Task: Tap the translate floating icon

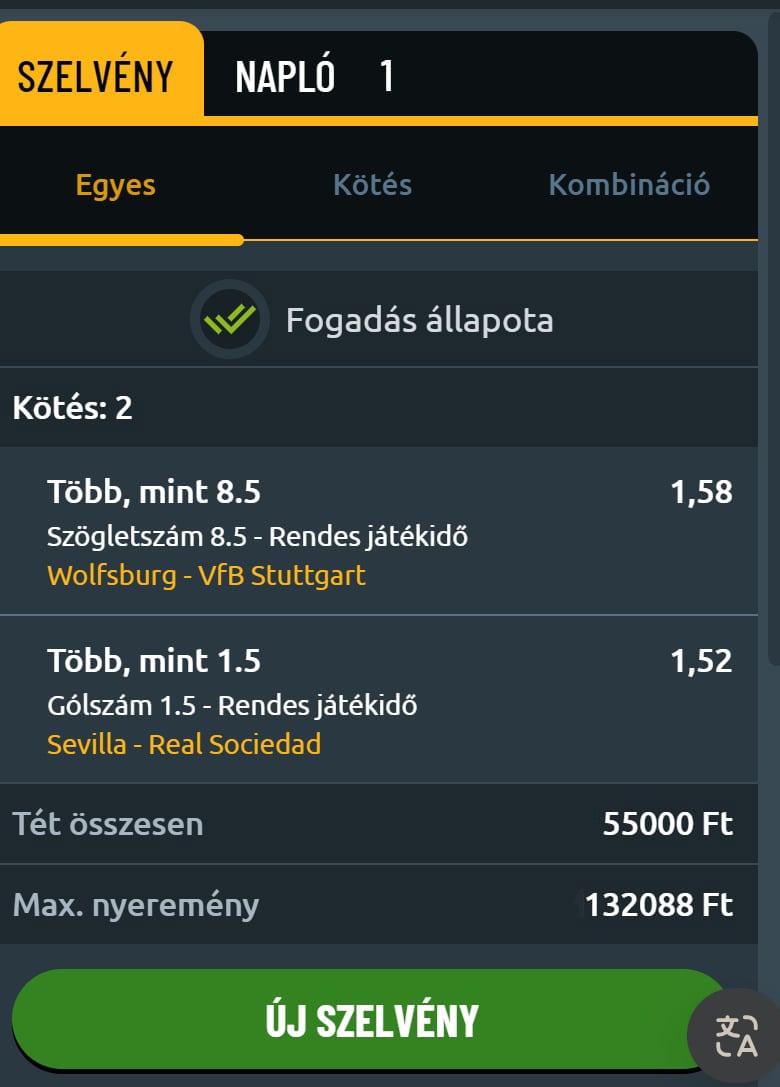Action: coord(736,1035)
